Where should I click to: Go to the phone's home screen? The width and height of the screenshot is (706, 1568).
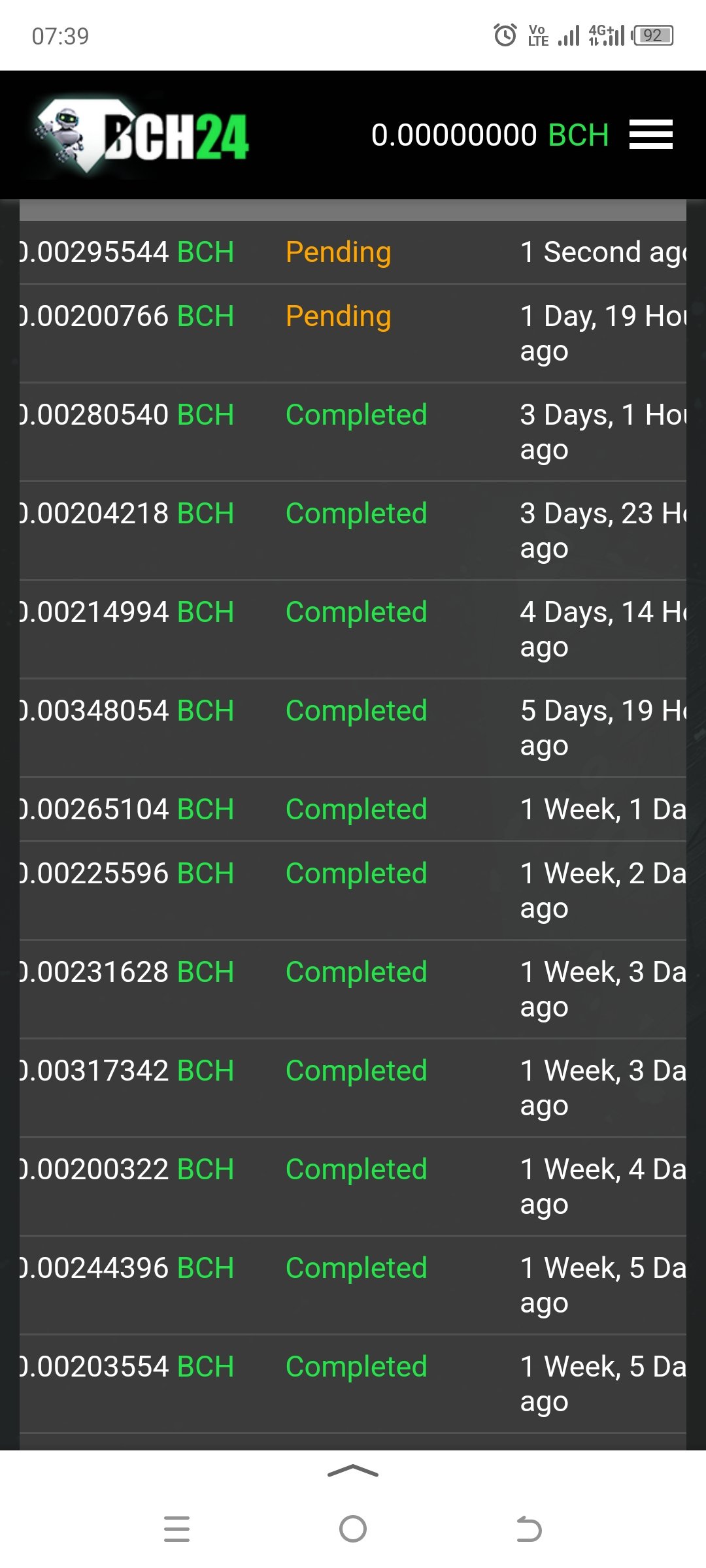coord(353,1529)
